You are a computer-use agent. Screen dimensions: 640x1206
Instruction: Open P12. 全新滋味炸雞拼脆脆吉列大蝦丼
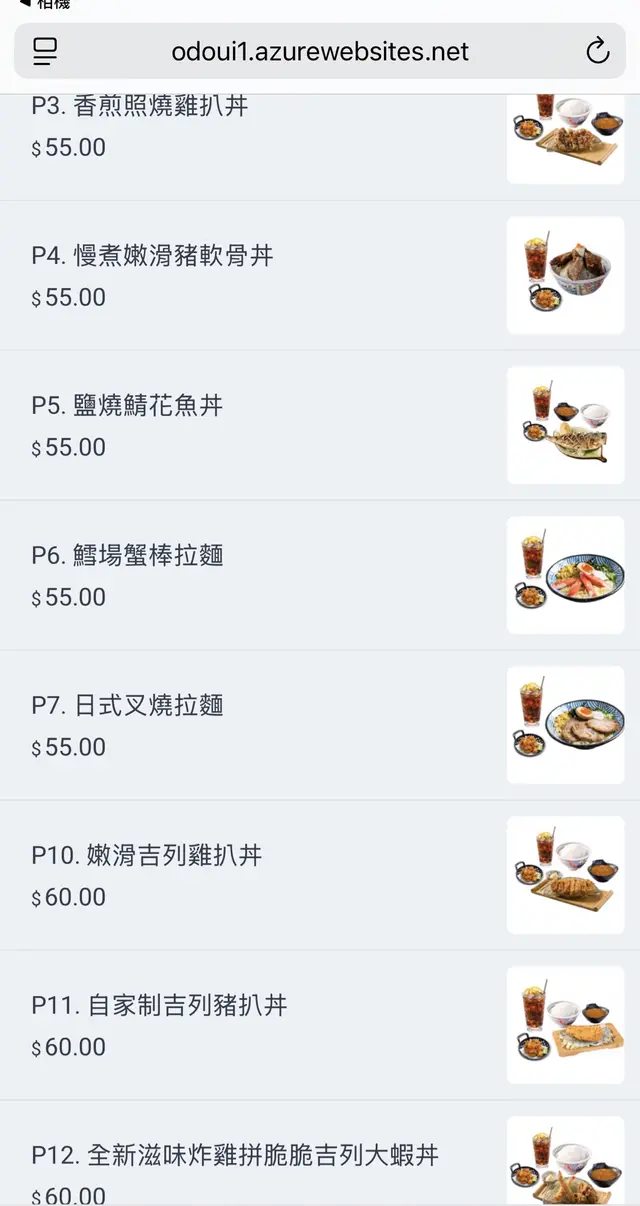235,1156
